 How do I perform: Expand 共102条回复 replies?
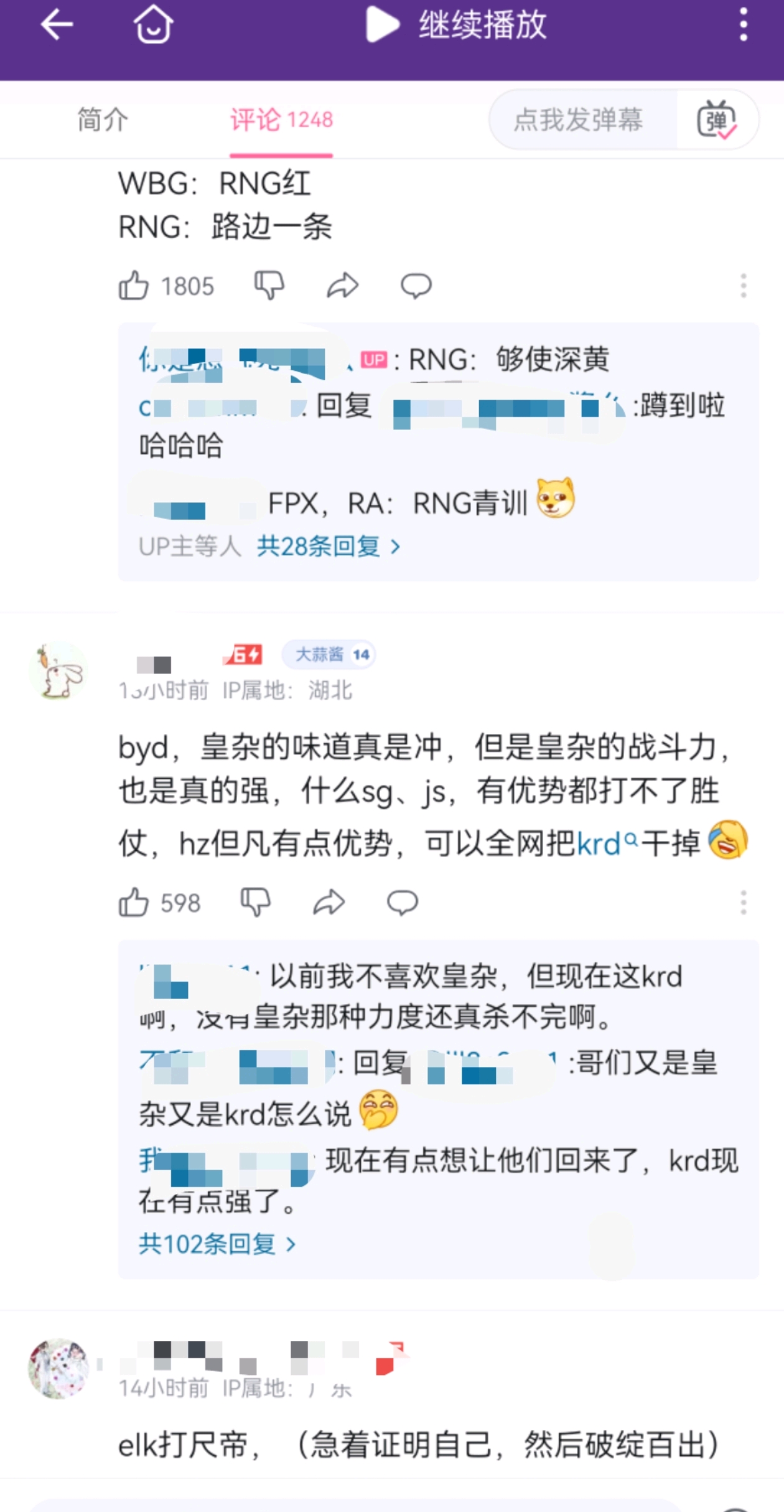click(217, 1244)
